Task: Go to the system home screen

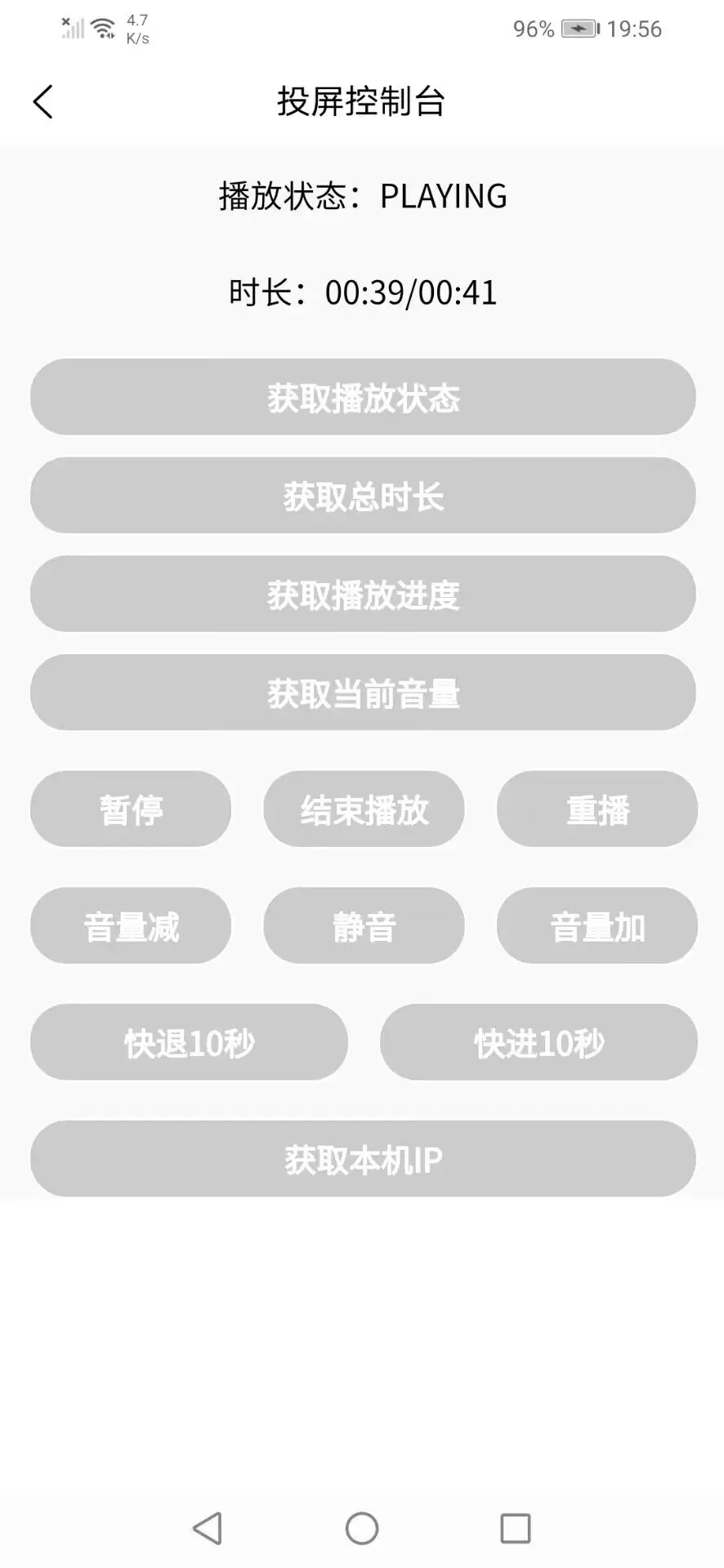Action: pyautogui.click(x=362, y=1529)
